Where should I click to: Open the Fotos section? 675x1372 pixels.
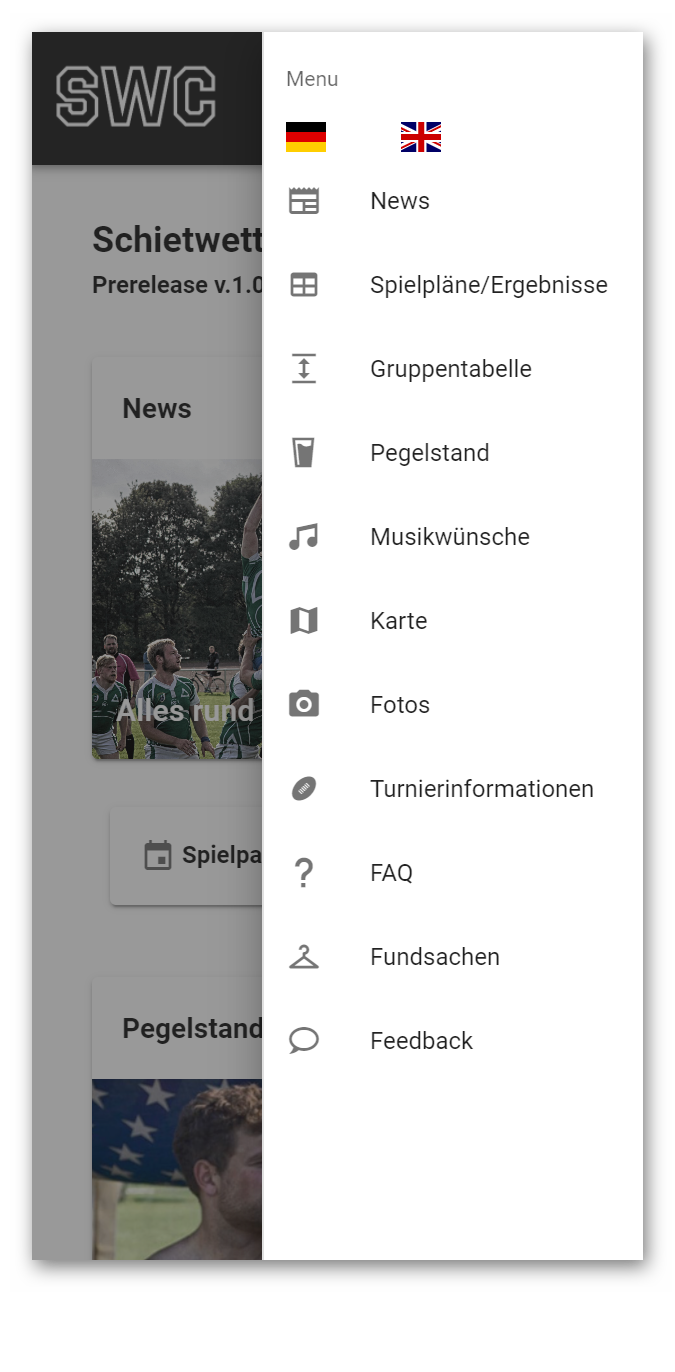(x=399, y=705)
